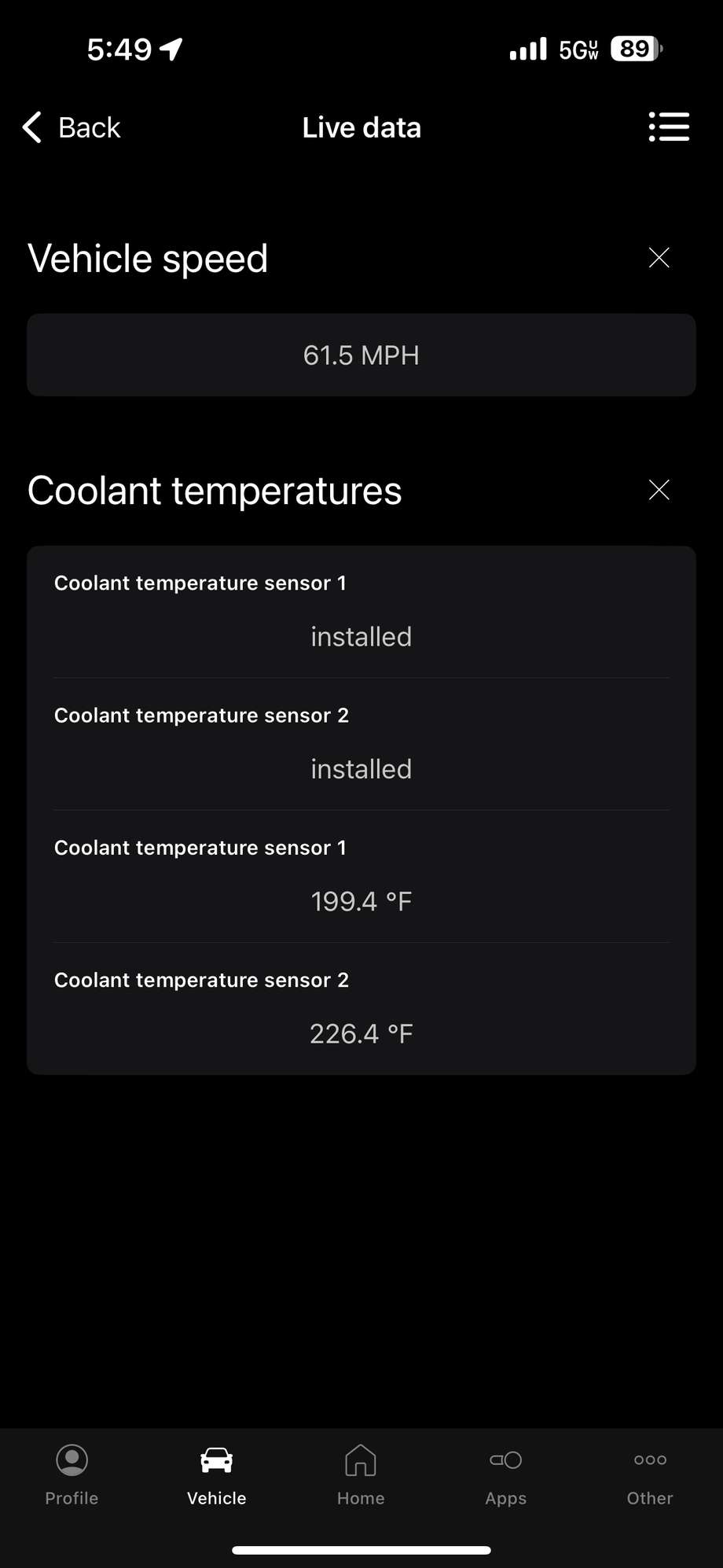
Task: Tap the back chevron arrow icon
Action: point(31,127)
